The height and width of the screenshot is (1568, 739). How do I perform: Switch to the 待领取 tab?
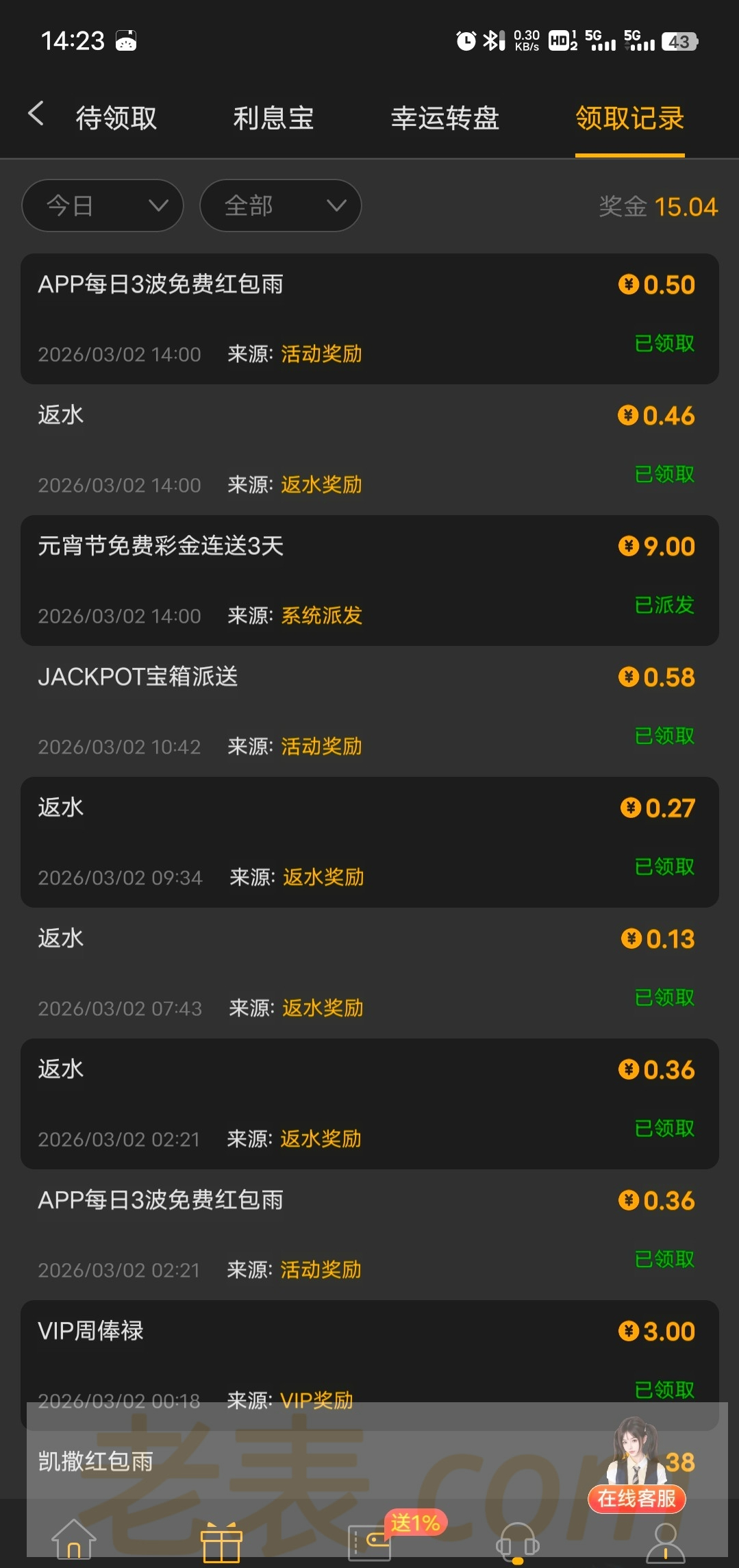[116, 119]
